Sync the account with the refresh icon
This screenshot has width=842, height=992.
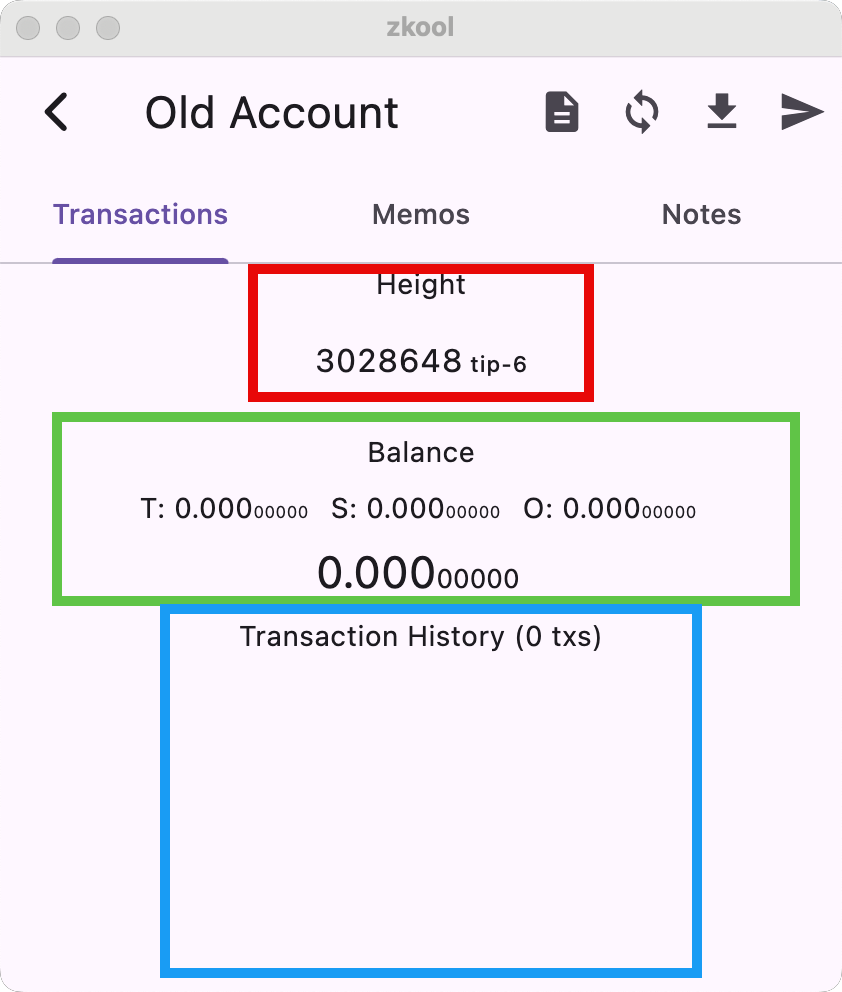pyautogui.click(x=642, y=112)
